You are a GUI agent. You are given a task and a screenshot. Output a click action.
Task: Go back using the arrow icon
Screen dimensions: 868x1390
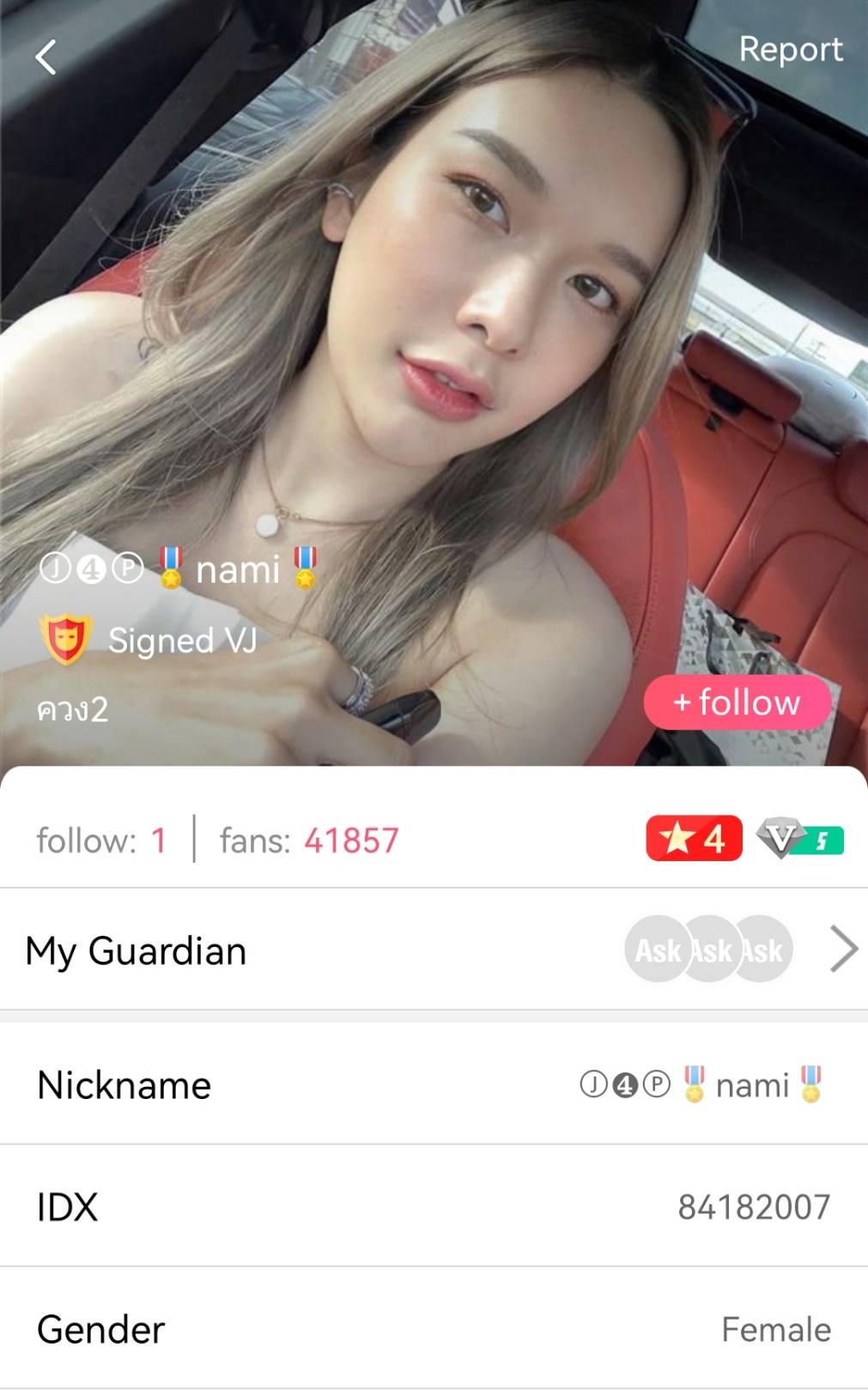point(46,58)
